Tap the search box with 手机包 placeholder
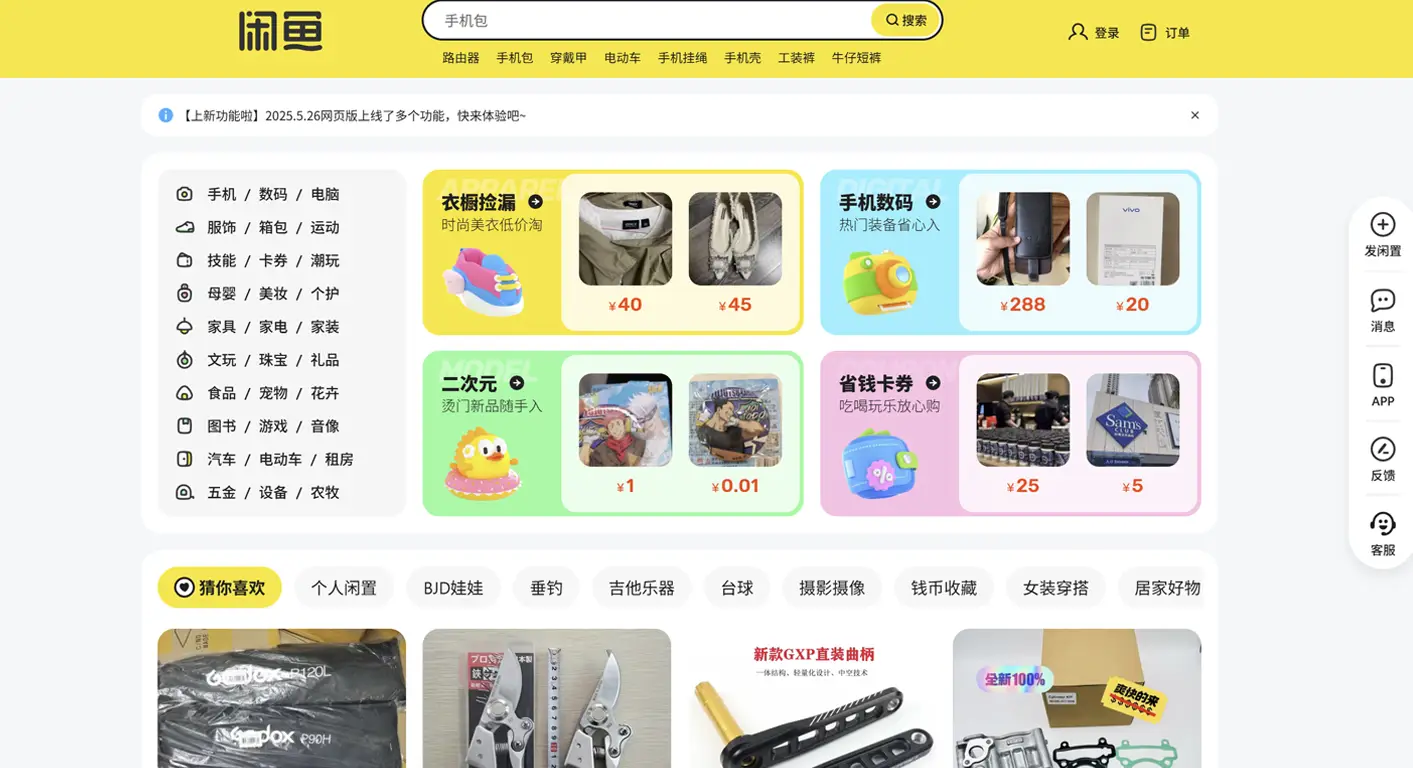 [x=650, y=20]
